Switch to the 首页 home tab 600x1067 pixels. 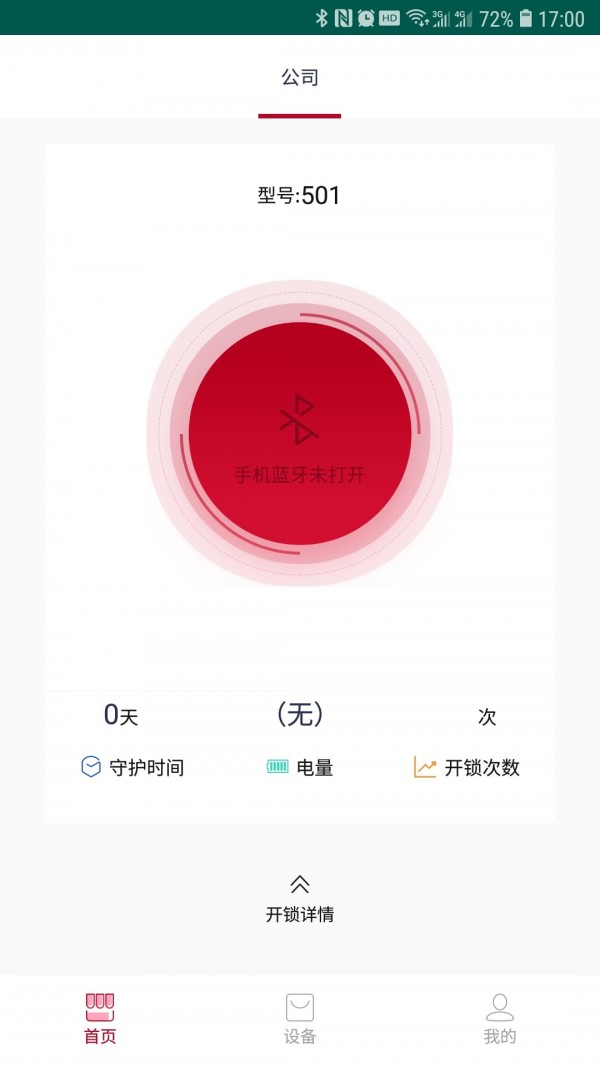[x=100, y=1018]
